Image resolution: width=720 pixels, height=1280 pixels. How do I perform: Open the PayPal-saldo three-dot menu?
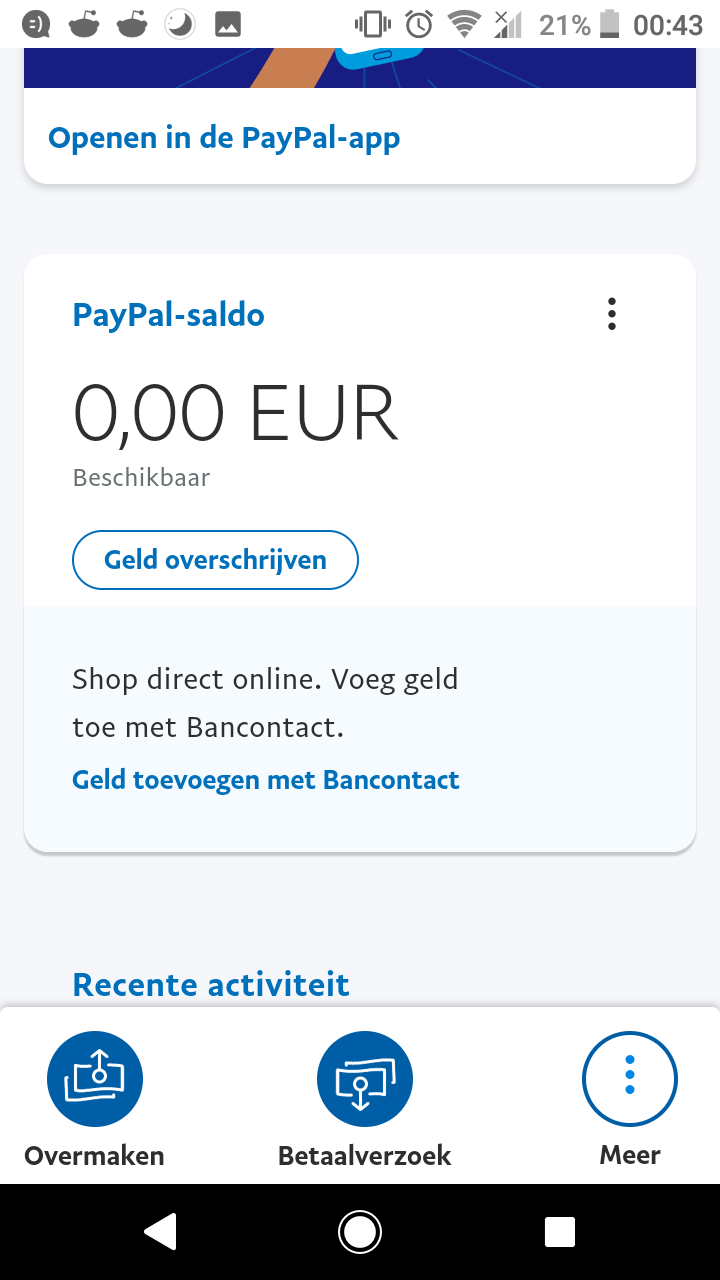point(612,314)
